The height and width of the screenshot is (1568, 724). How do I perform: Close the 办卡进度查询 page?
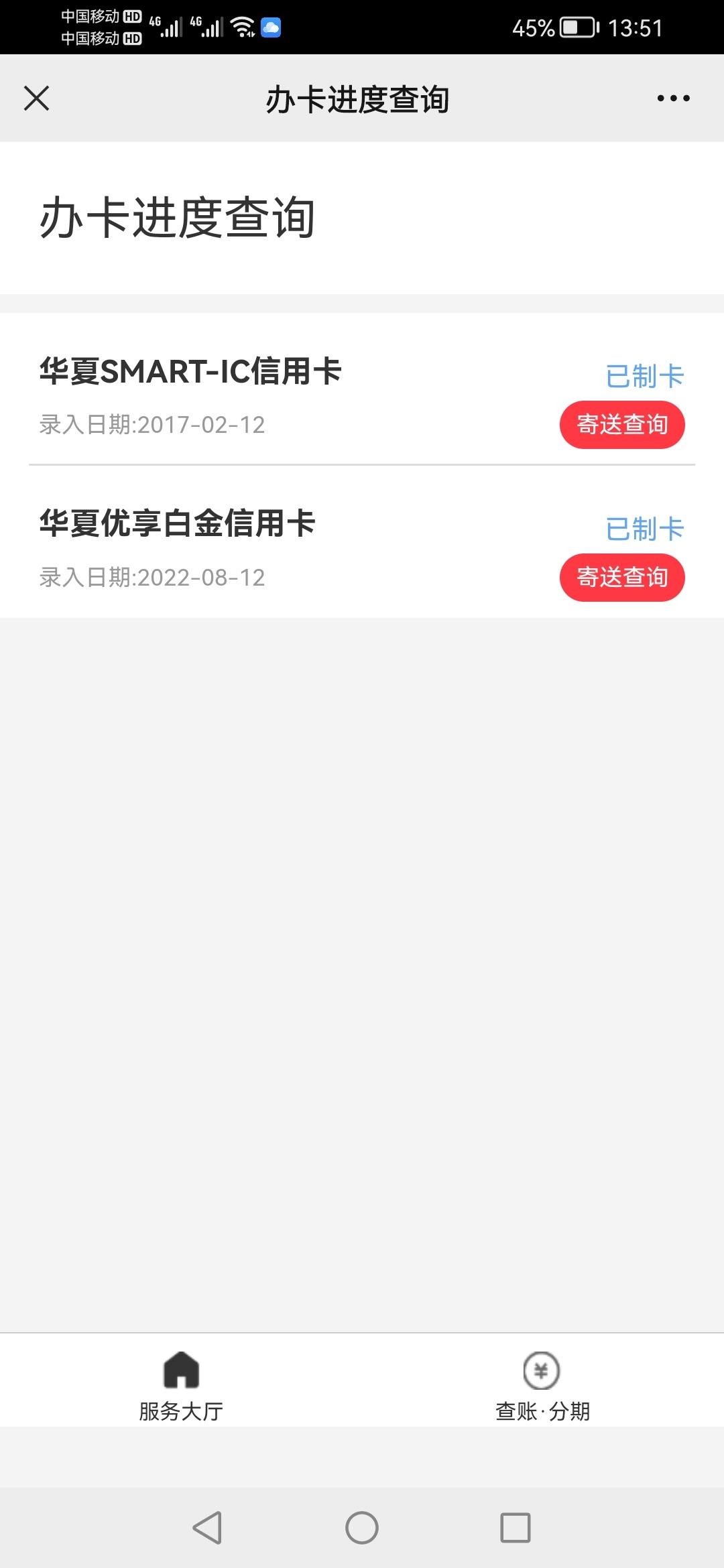[36, 98]
